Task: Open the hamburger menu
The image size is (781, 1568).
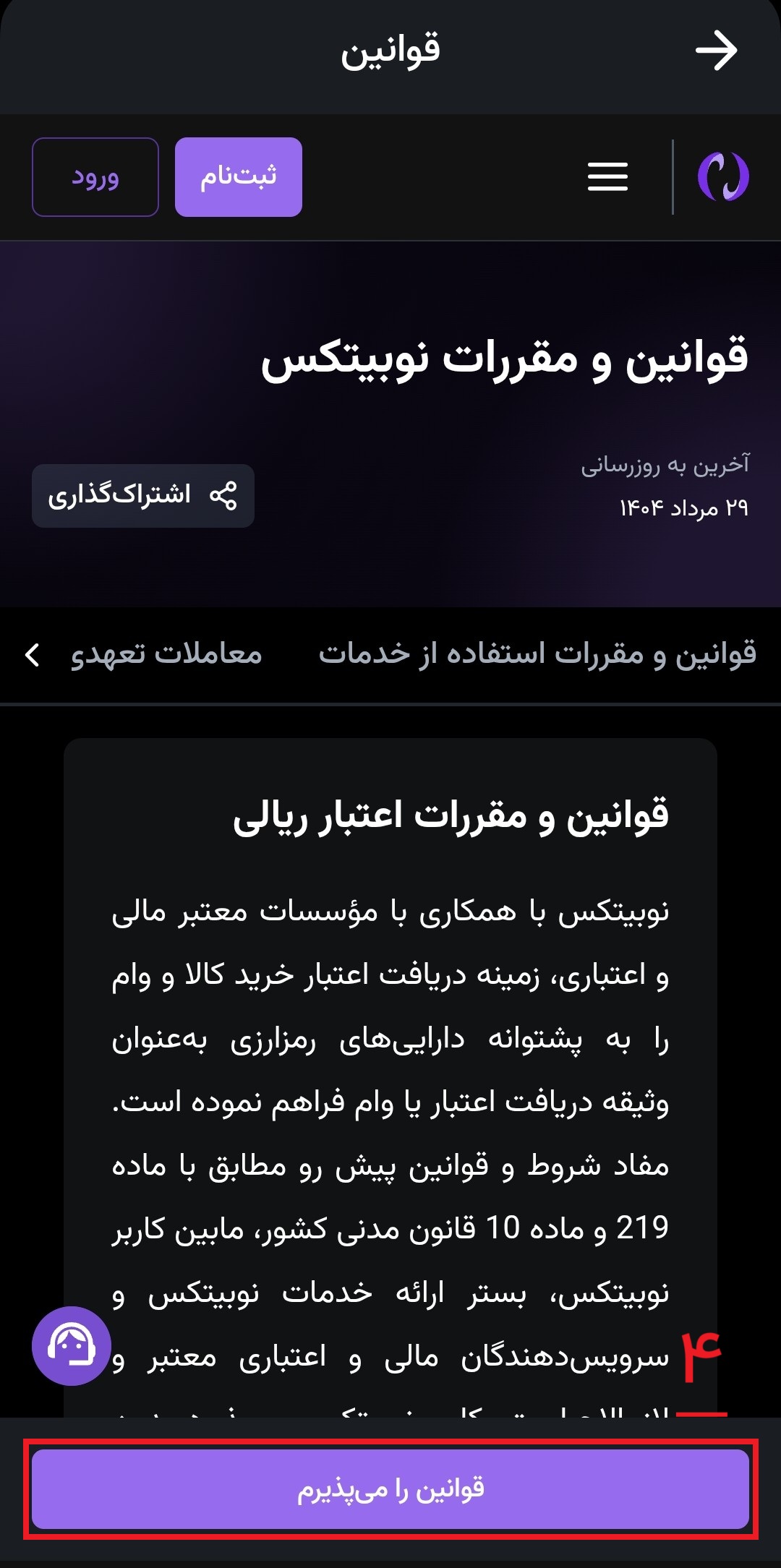Action: (x=607, y=177)
